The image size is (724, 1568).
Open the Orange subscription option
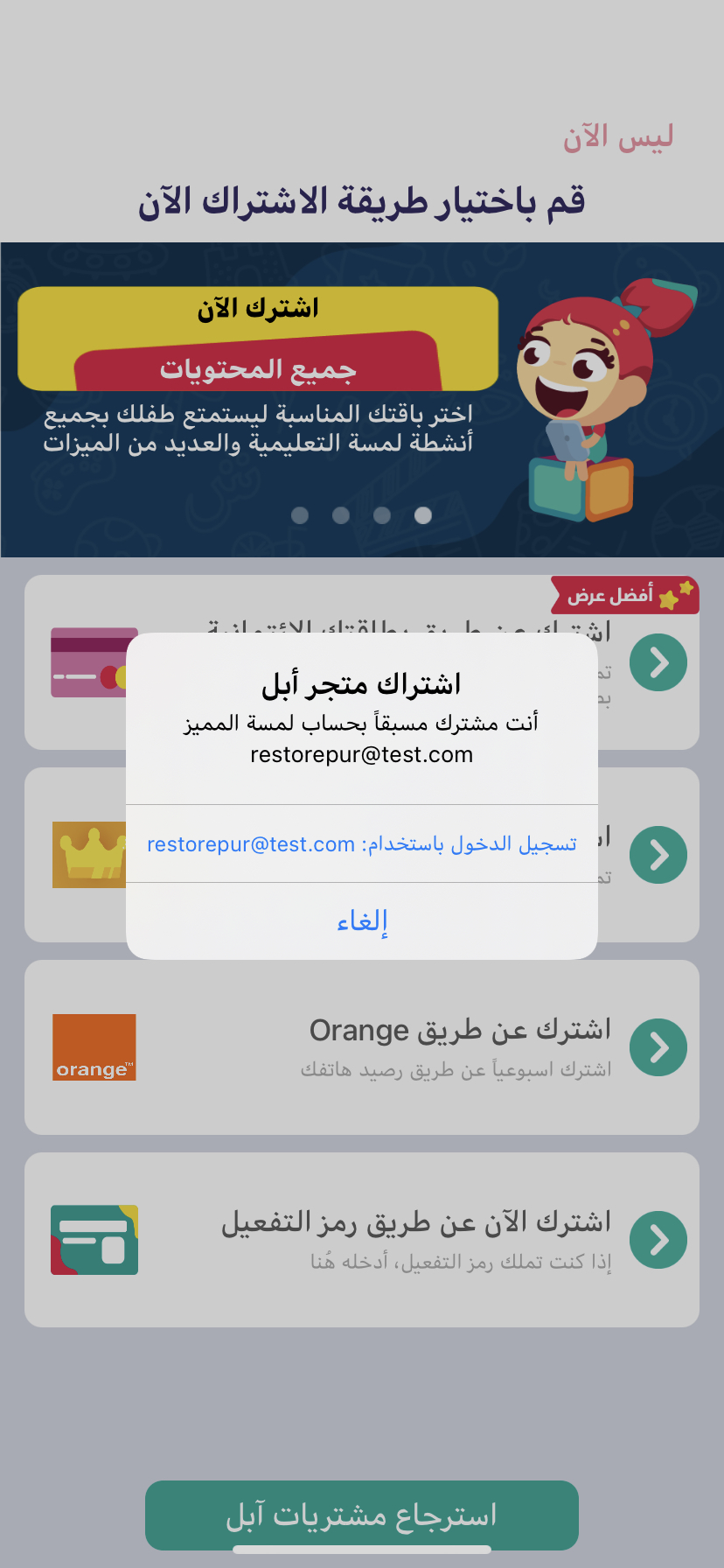pos(658,1047)
